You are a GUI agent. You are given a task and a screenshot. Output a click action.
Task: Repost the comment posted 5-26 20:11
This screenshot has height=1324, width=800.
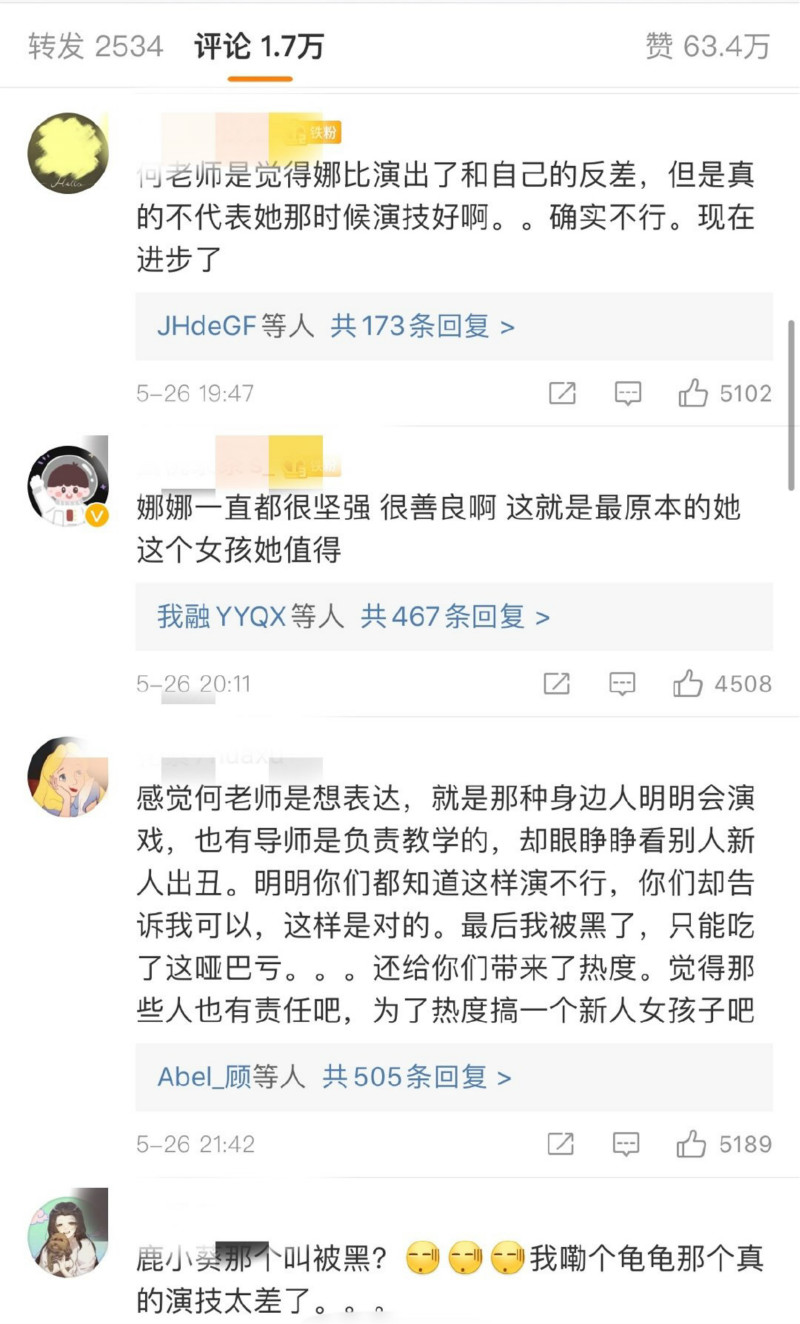tap(557, 684)
